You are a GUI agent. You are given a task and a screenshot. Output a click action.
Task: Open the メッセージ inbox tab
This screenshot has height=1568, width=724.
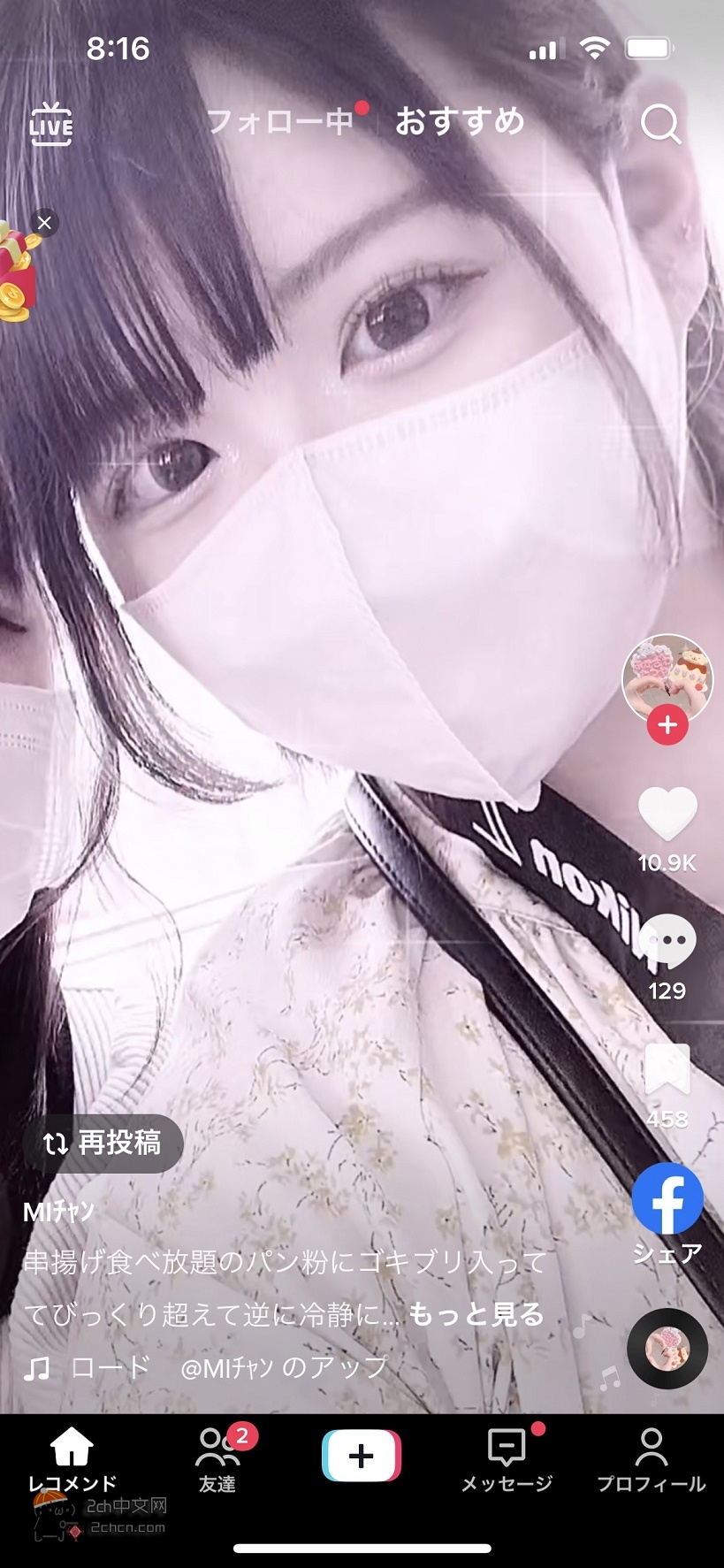tap(507, 1459)
